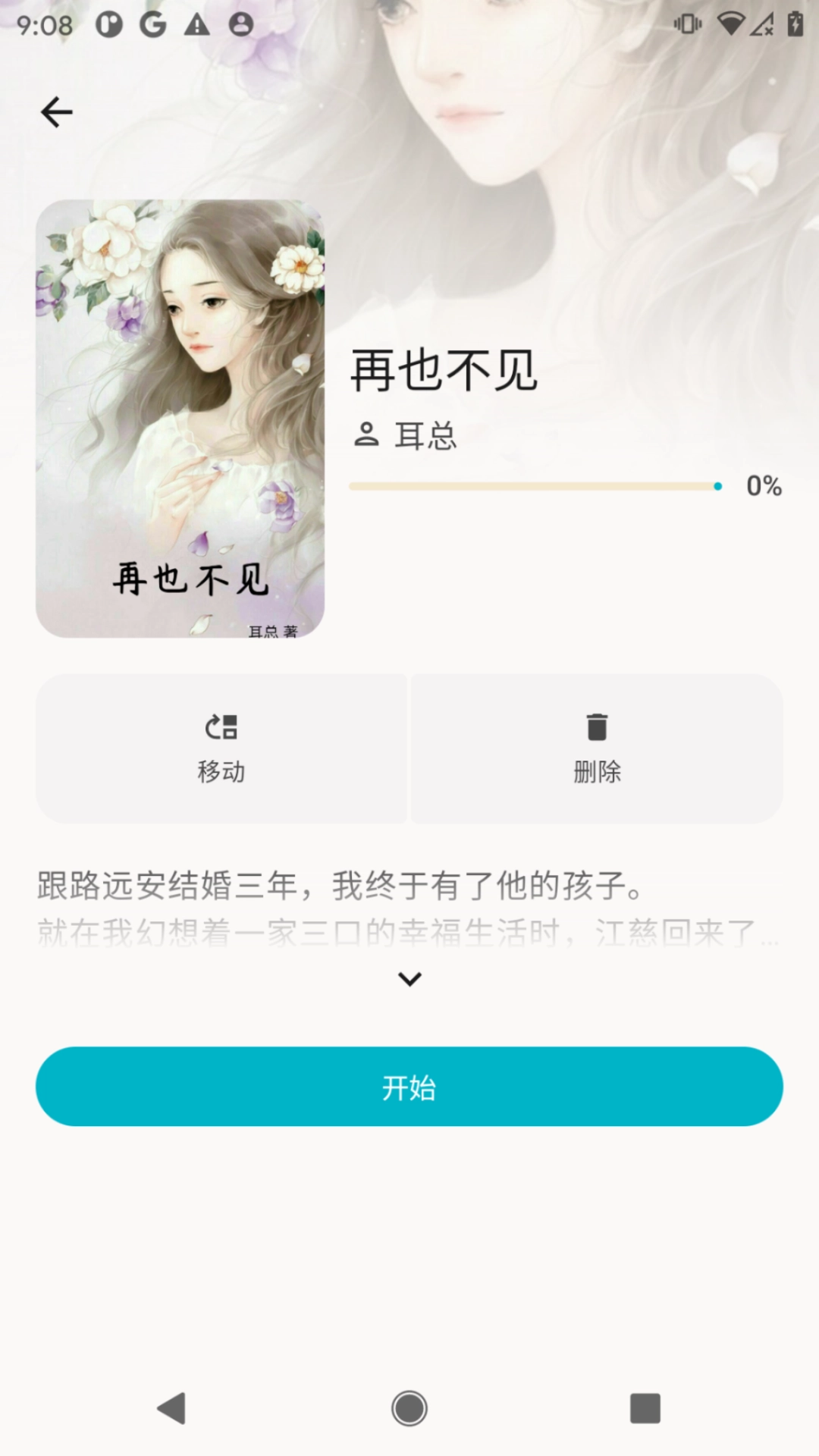Viewport: 819px width, 1456px height.
Task: Tap the 移动 (move) button
Action: (x=221, y=748)
